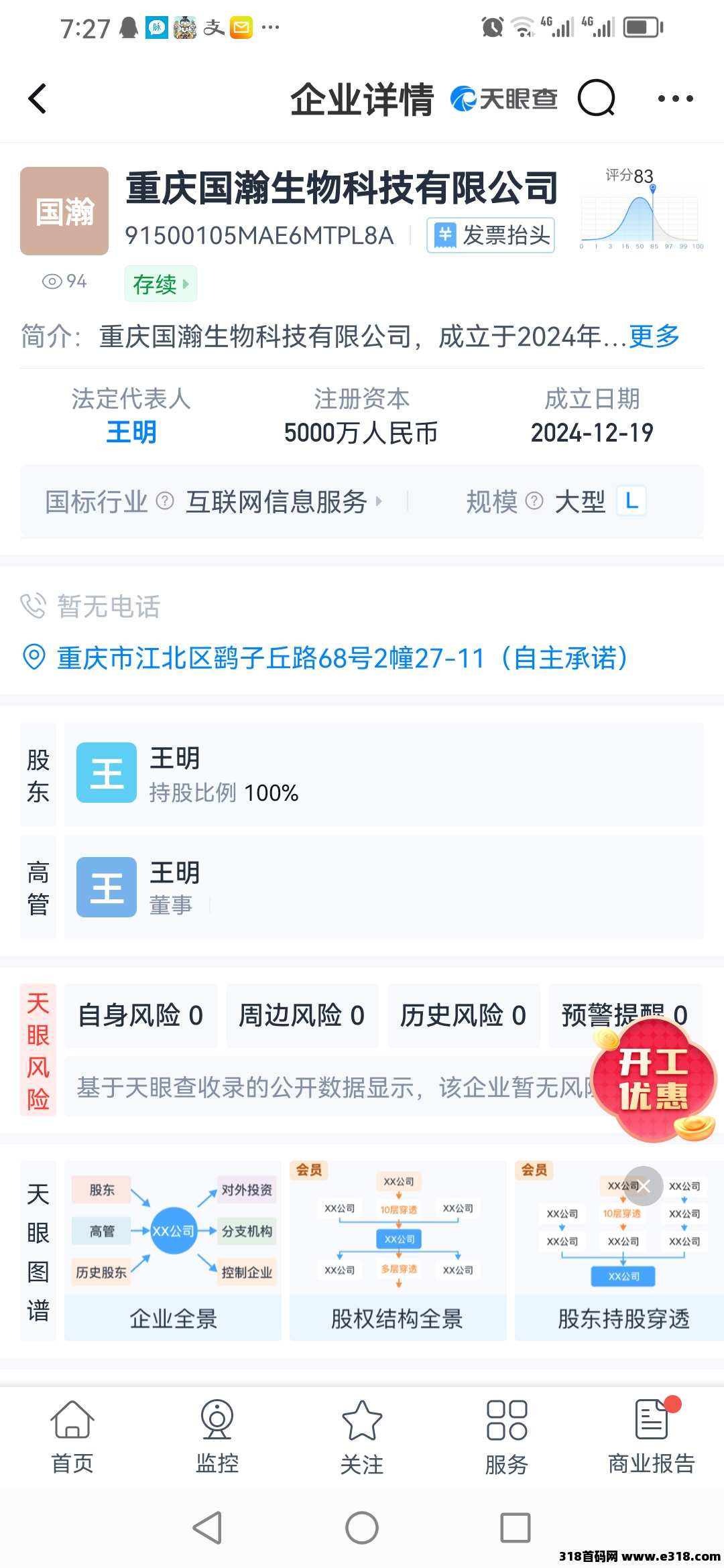724x1568 pixels.
Task: Open the search icon in the header
Action: click(x=596, y=99)
